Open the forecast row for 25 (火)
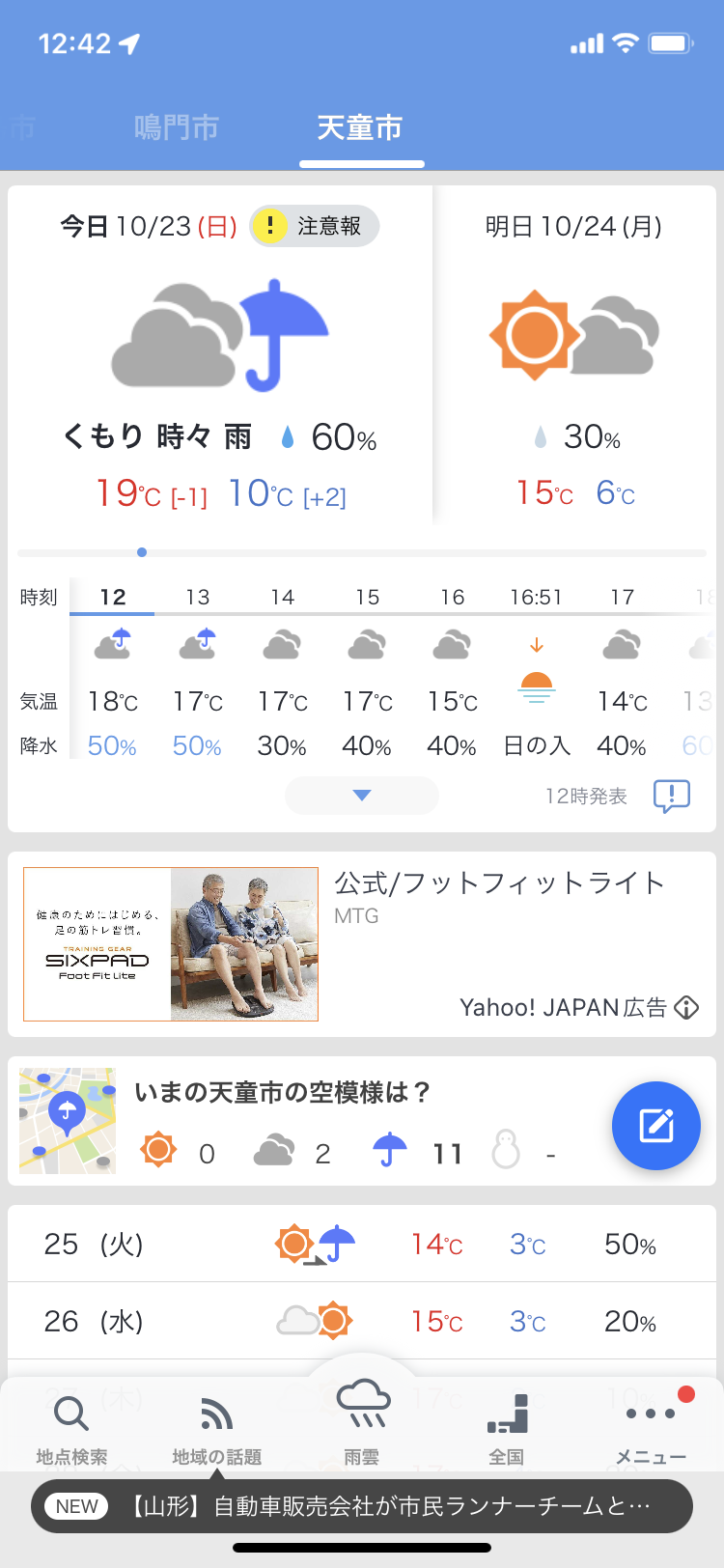The image size is (724, 1568). [362, 1244]
